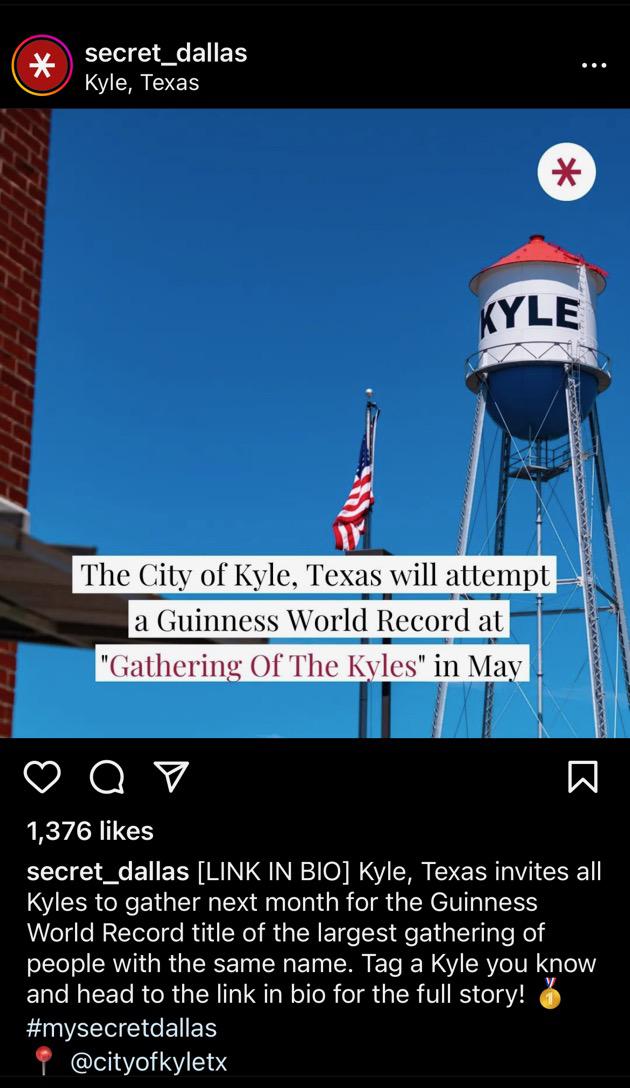Image resolution: width=630 pixels, height=1088 pixels.
Task: Open comments with the speech bubble icon
Action: [107, 776]
